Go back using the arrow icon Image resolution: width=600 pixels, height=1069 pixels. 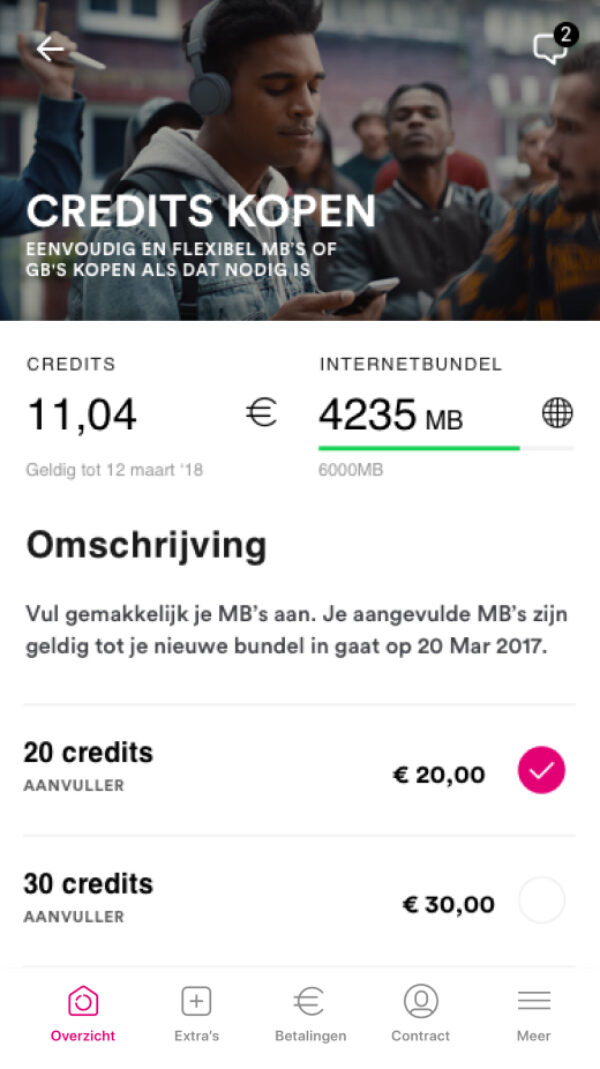coord(49,48)
